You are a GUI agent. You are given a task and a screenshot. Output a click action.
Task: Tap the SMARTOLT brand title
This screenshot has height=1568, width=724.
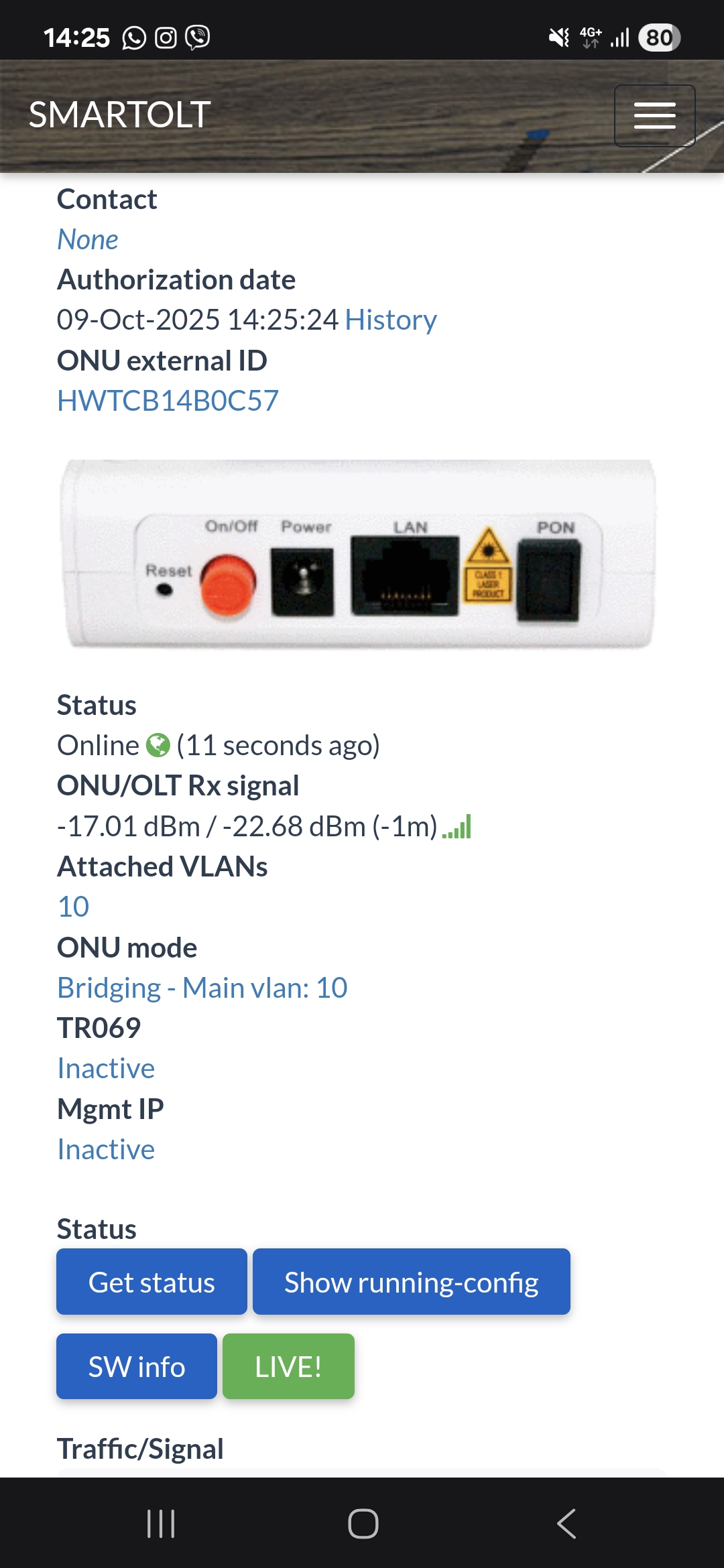119,115
